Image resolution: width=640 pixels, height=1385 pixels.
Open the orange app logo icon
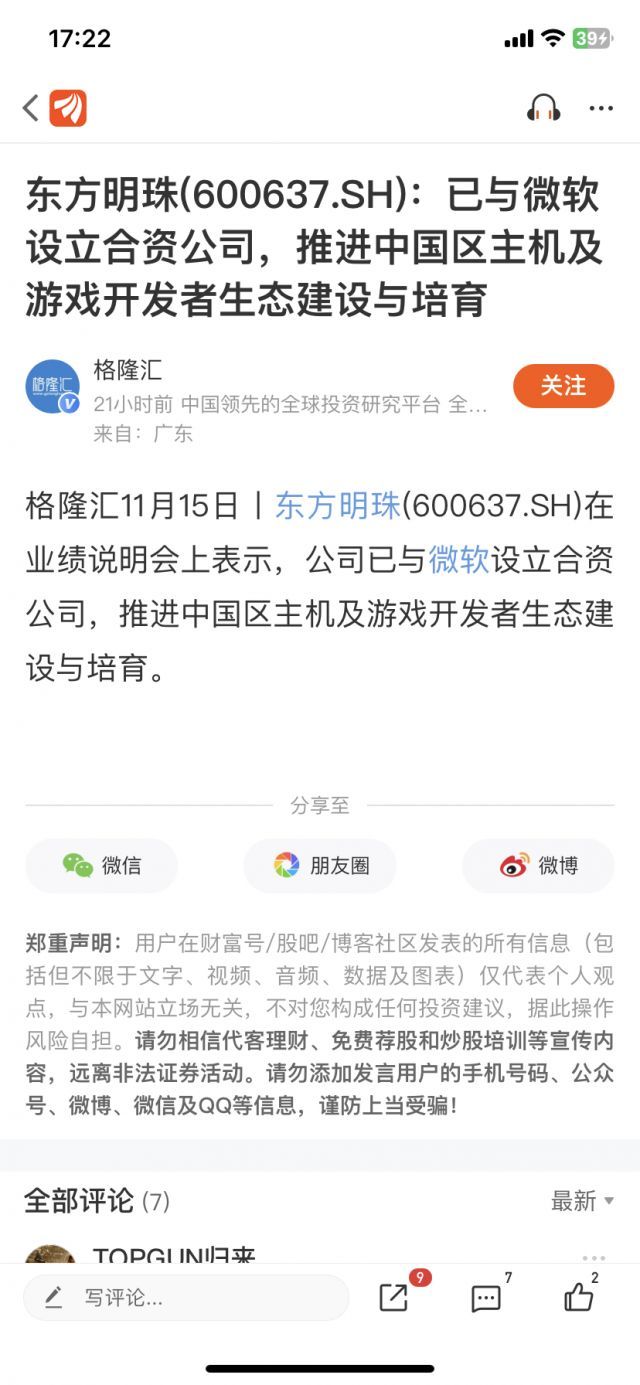[x=68, y=108]
